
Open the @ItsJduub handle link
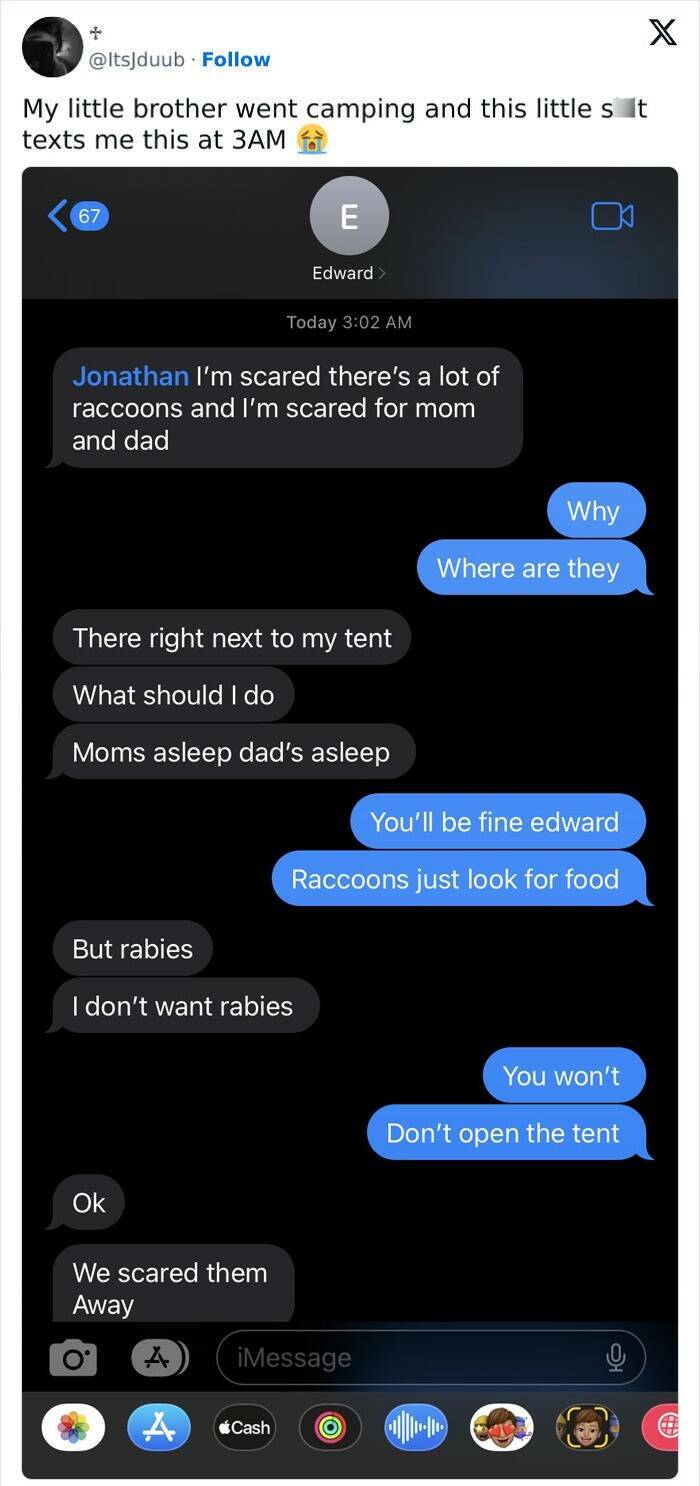coord(137,59)
